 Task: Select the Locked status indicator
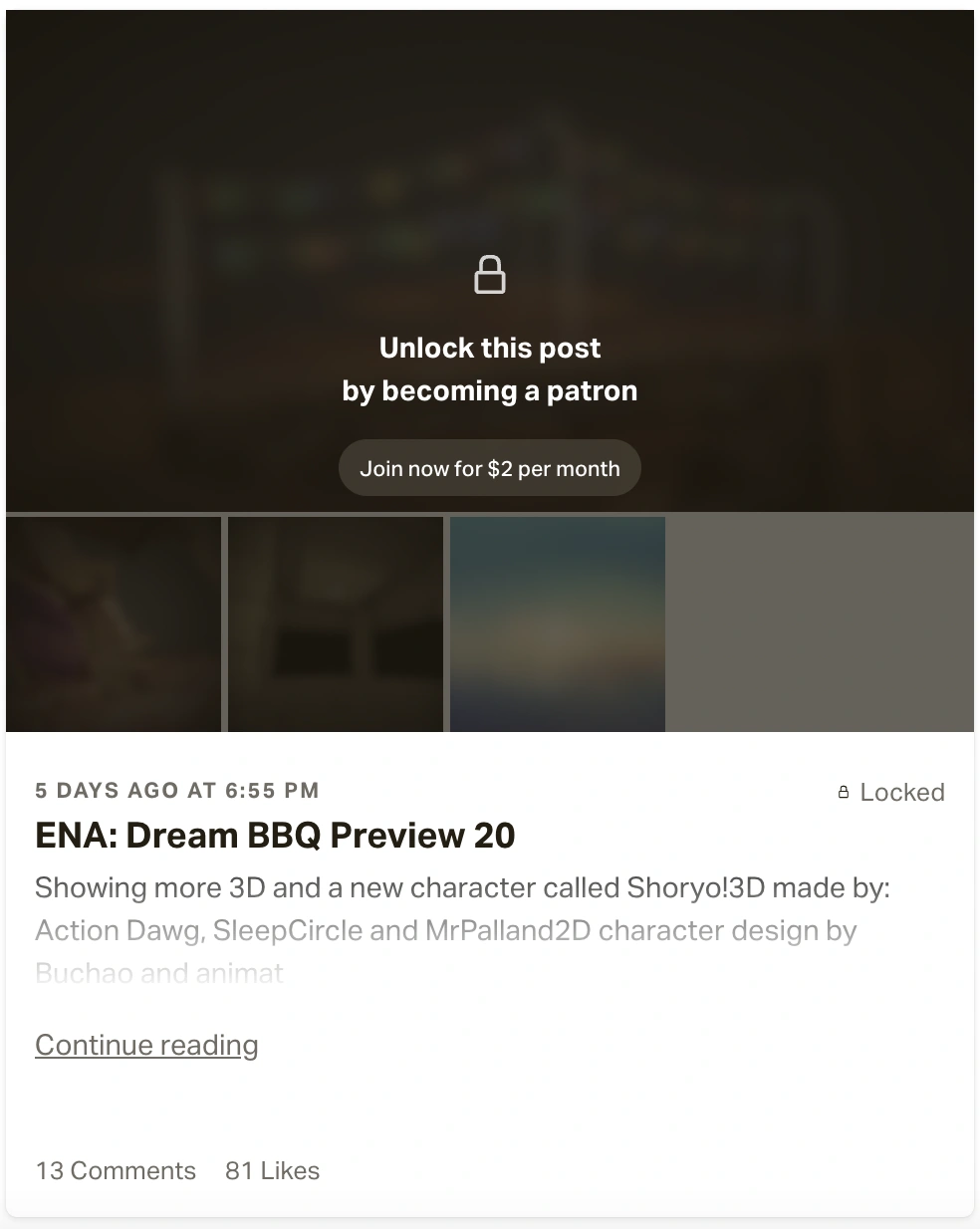[889, 792]
